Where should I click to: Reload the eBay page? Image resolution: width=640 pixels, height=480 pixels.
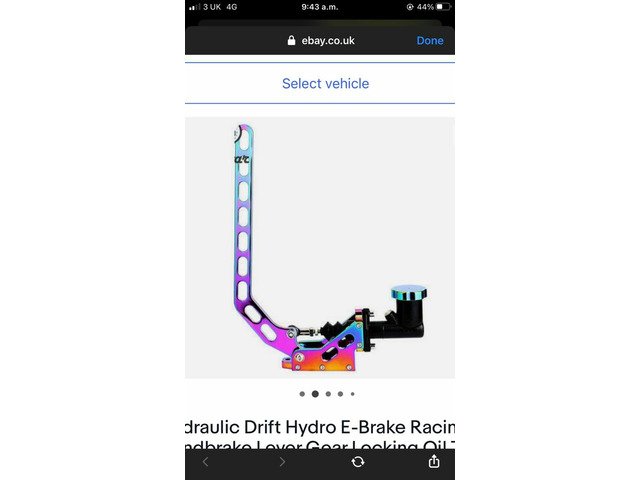click(358, 462)
